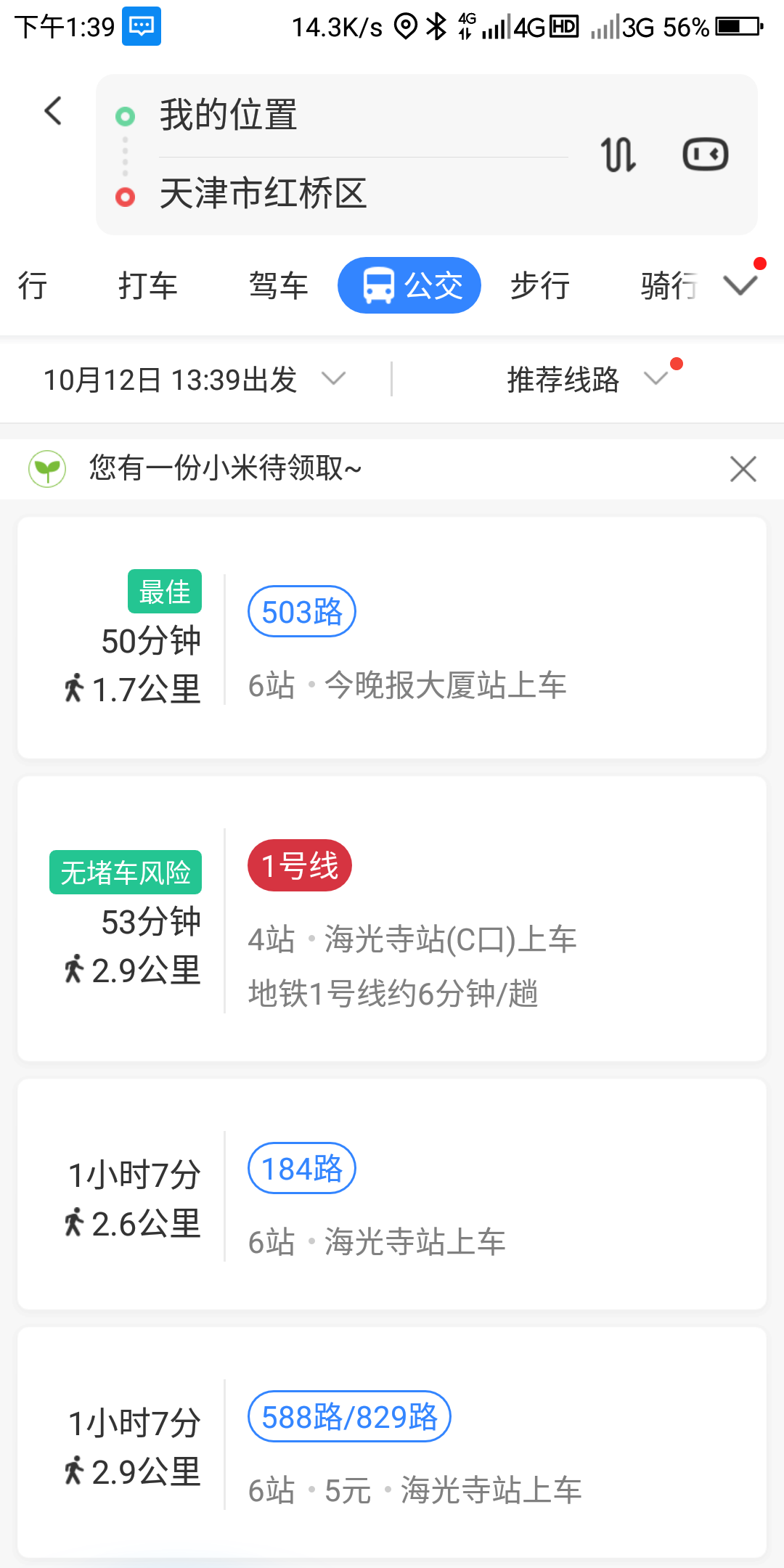Image resolution: width=784 pixels, height=1568 pixels.
Task: Select the 公交 transit tab
Action: [x=409, y=285]
